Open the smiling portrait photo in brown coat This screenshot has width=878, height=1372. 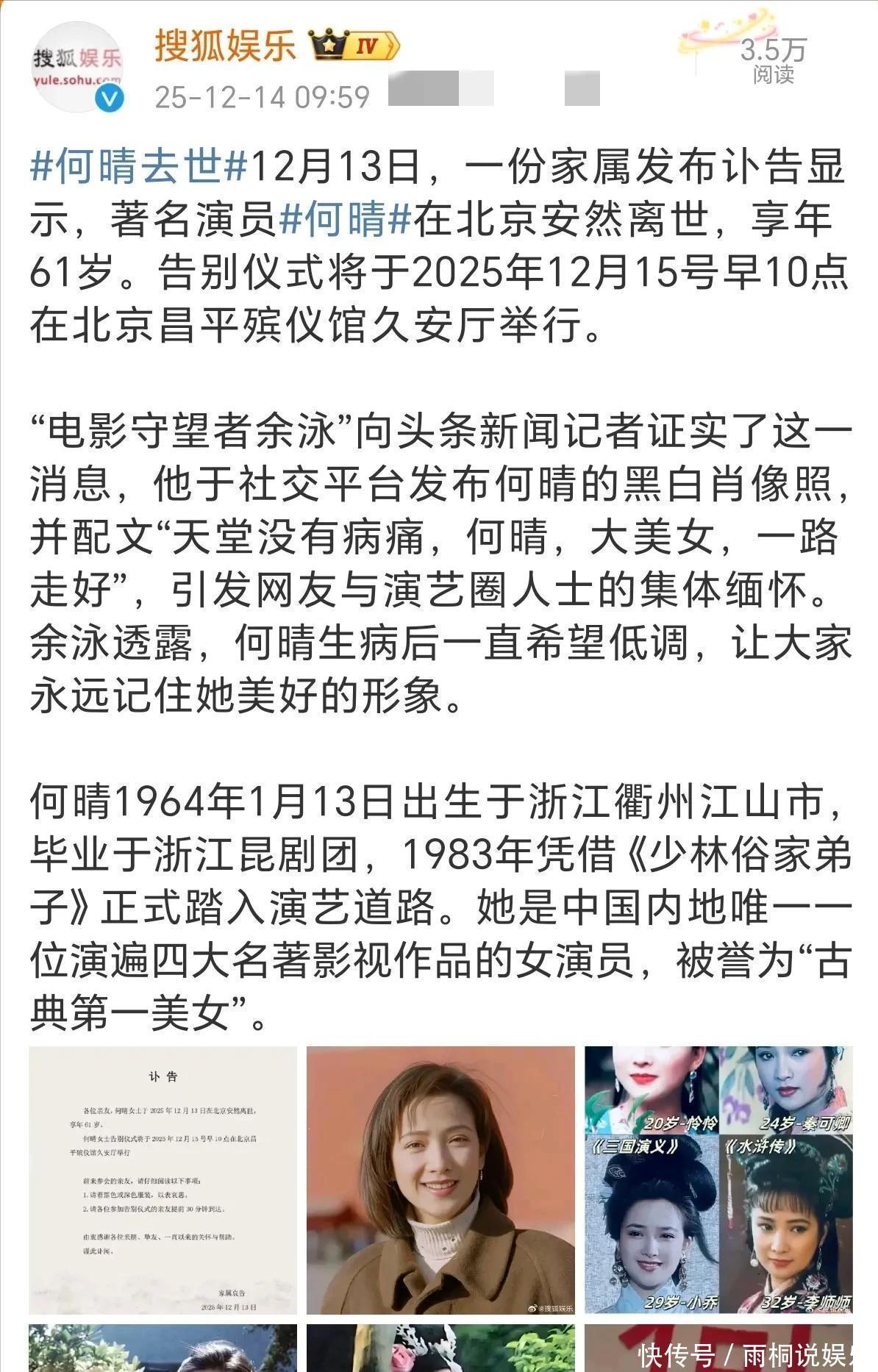pos(440,1179)
